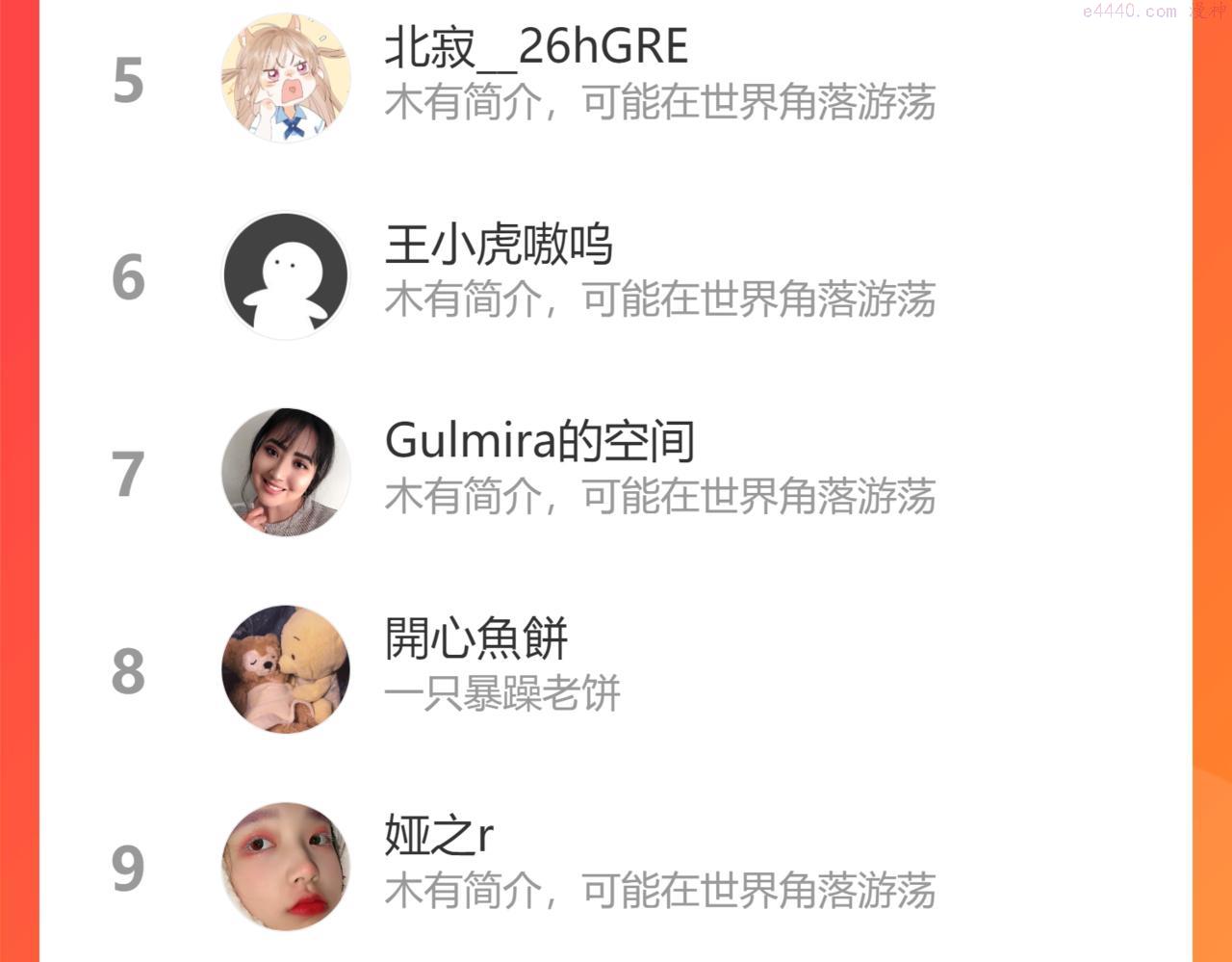The width and height of the screenshot is (1232, 962).
Task: Open 王小虎嗷呜's profile row
Action: point(616,276)
